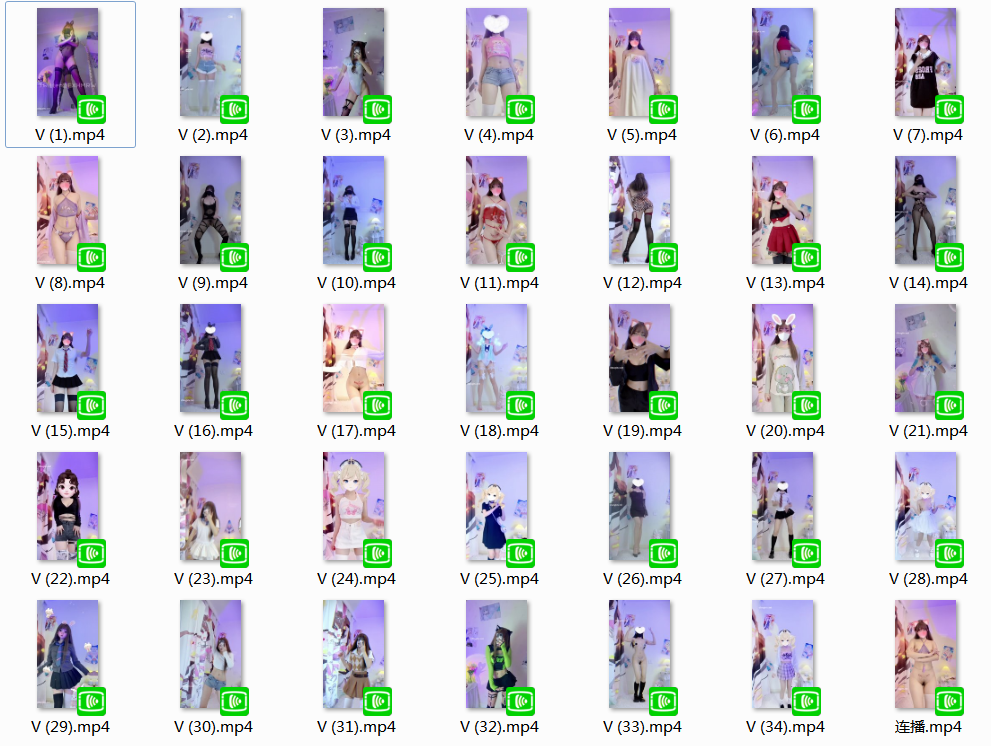Open the V (20).mp4 video file

pos(783,360)
